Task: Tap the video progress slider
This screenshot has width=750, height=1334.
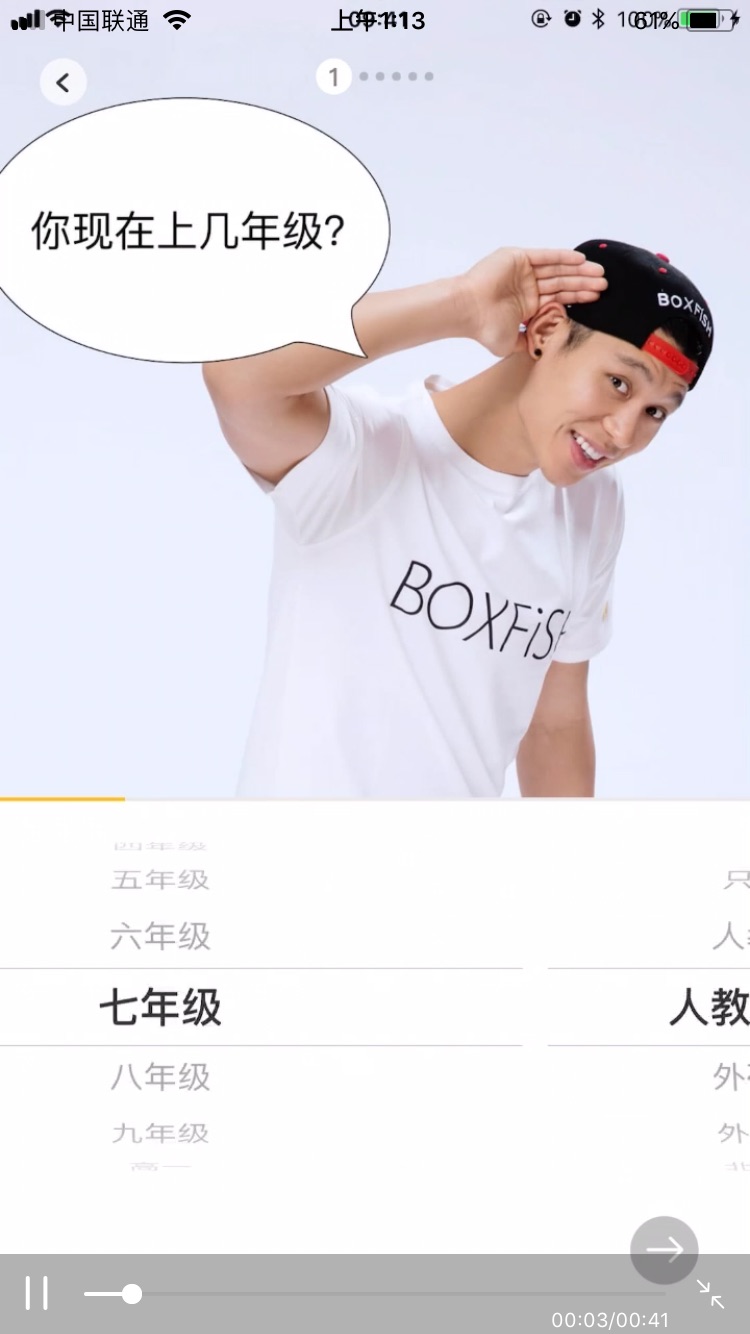Action: [x=374, y=1294]
